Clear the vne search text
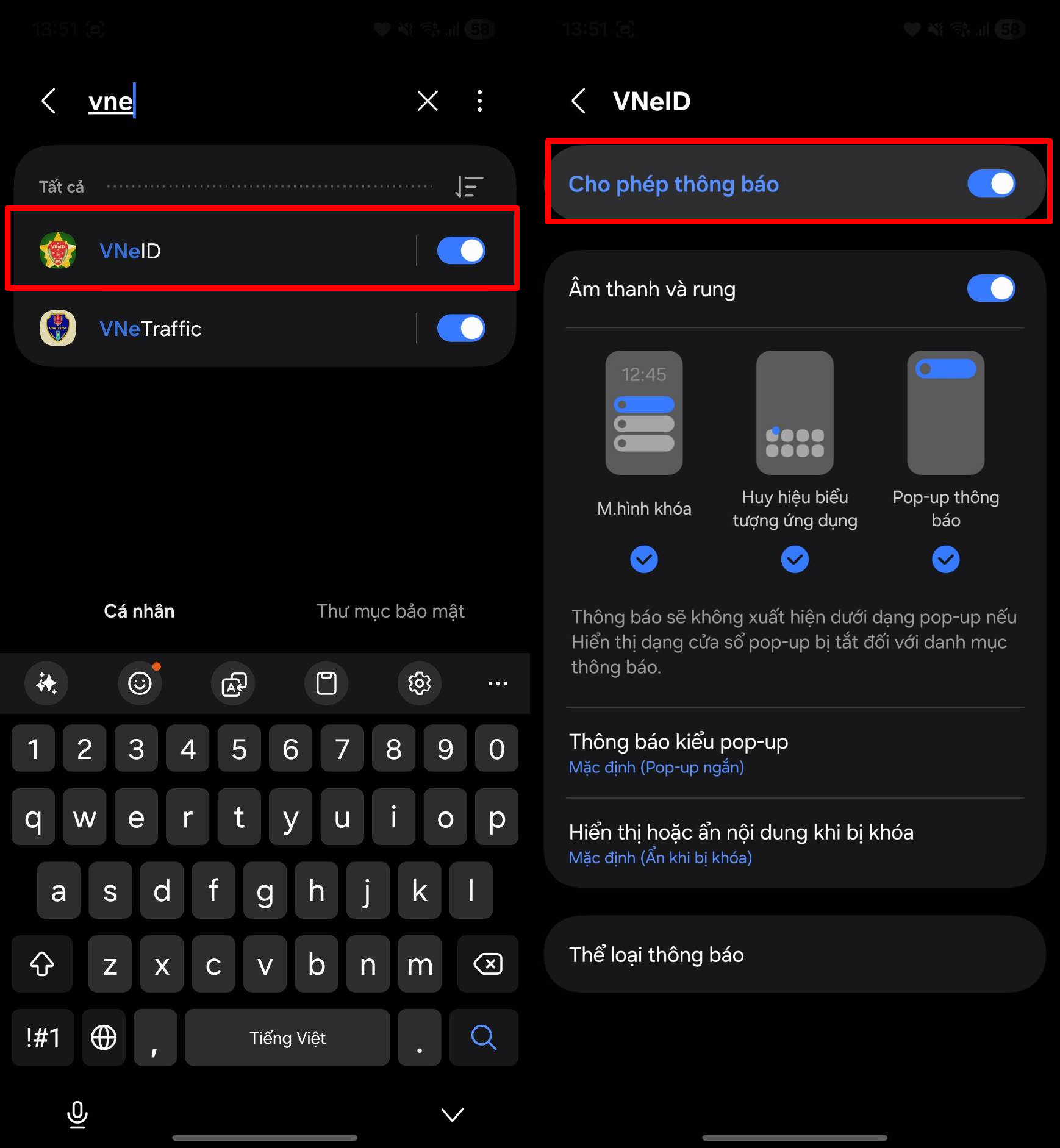Viewport: 1060px width, 1148px height. (x=428, y=101)
